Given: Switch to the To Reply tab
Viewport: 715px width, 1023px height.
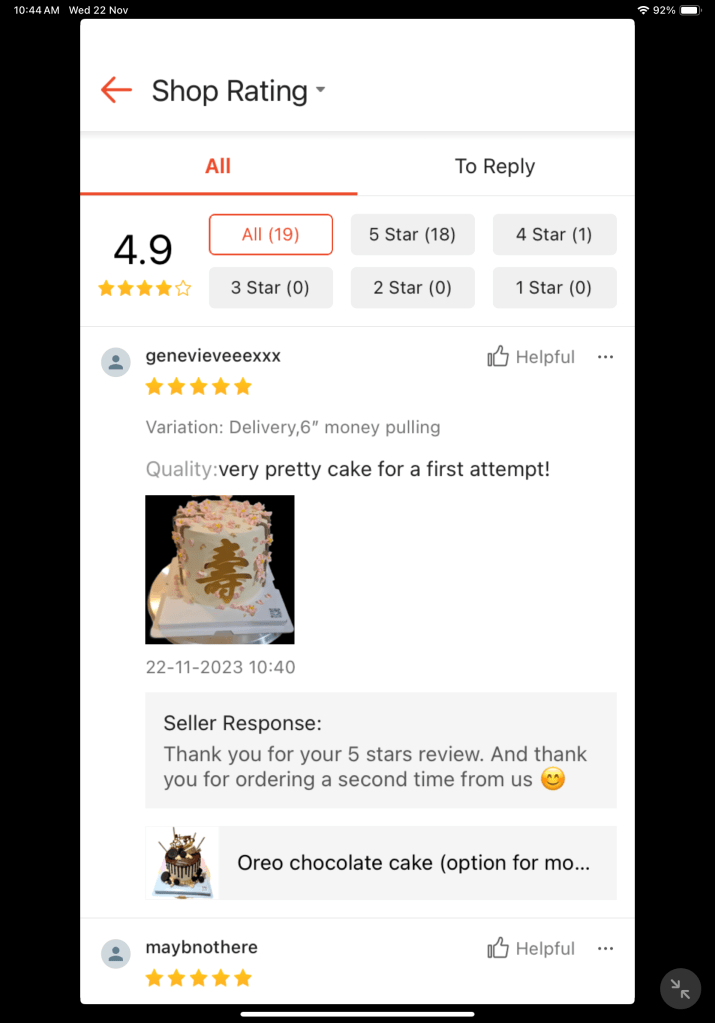Looking at the screenshot, I should 495,166.
